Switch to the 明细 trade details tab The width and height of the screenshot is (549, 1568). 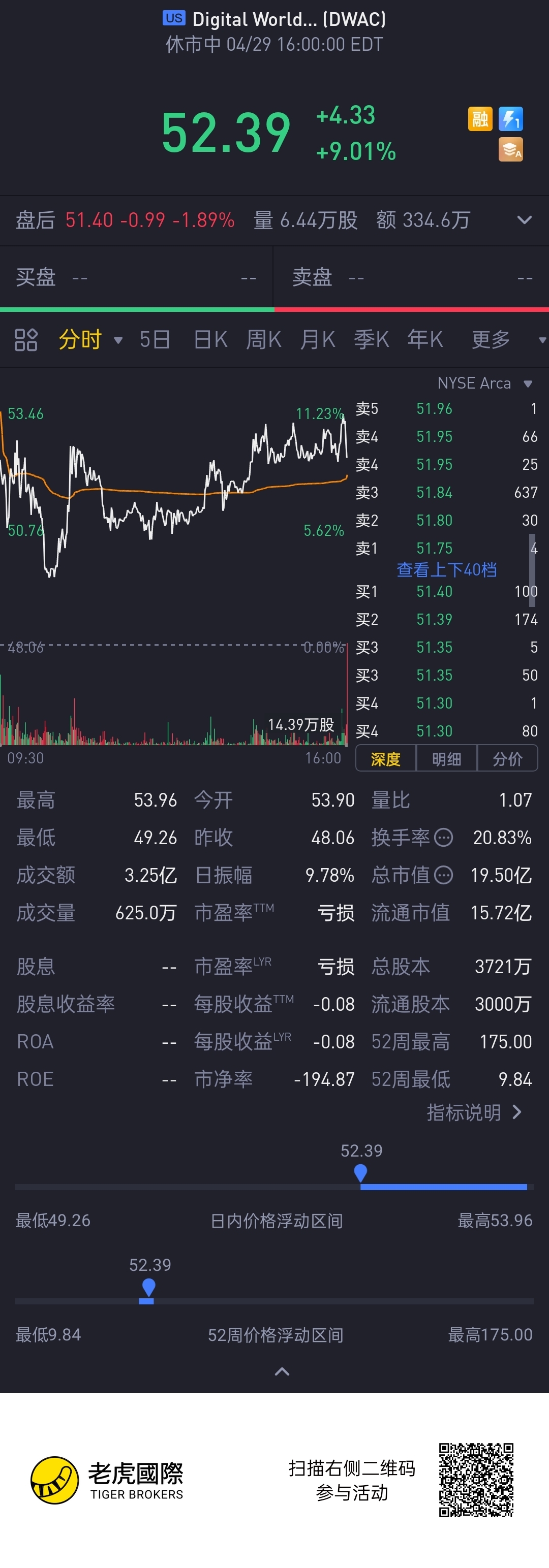(446, 759)
